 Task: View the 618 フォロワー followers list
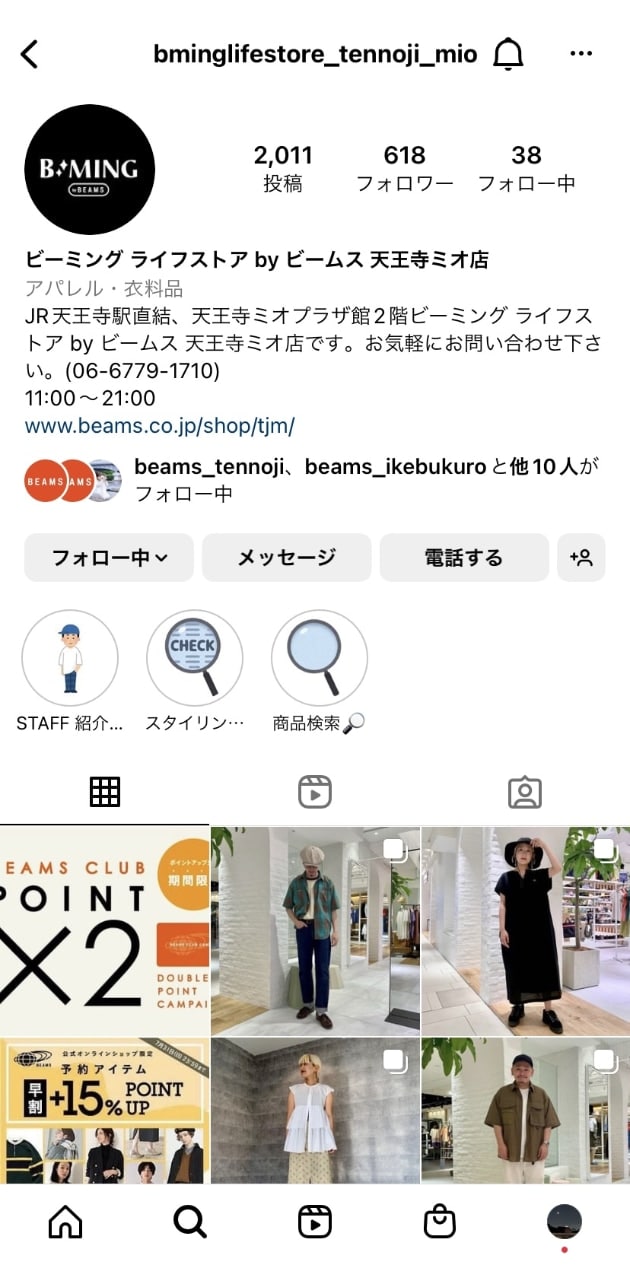(x=404, y=168)
